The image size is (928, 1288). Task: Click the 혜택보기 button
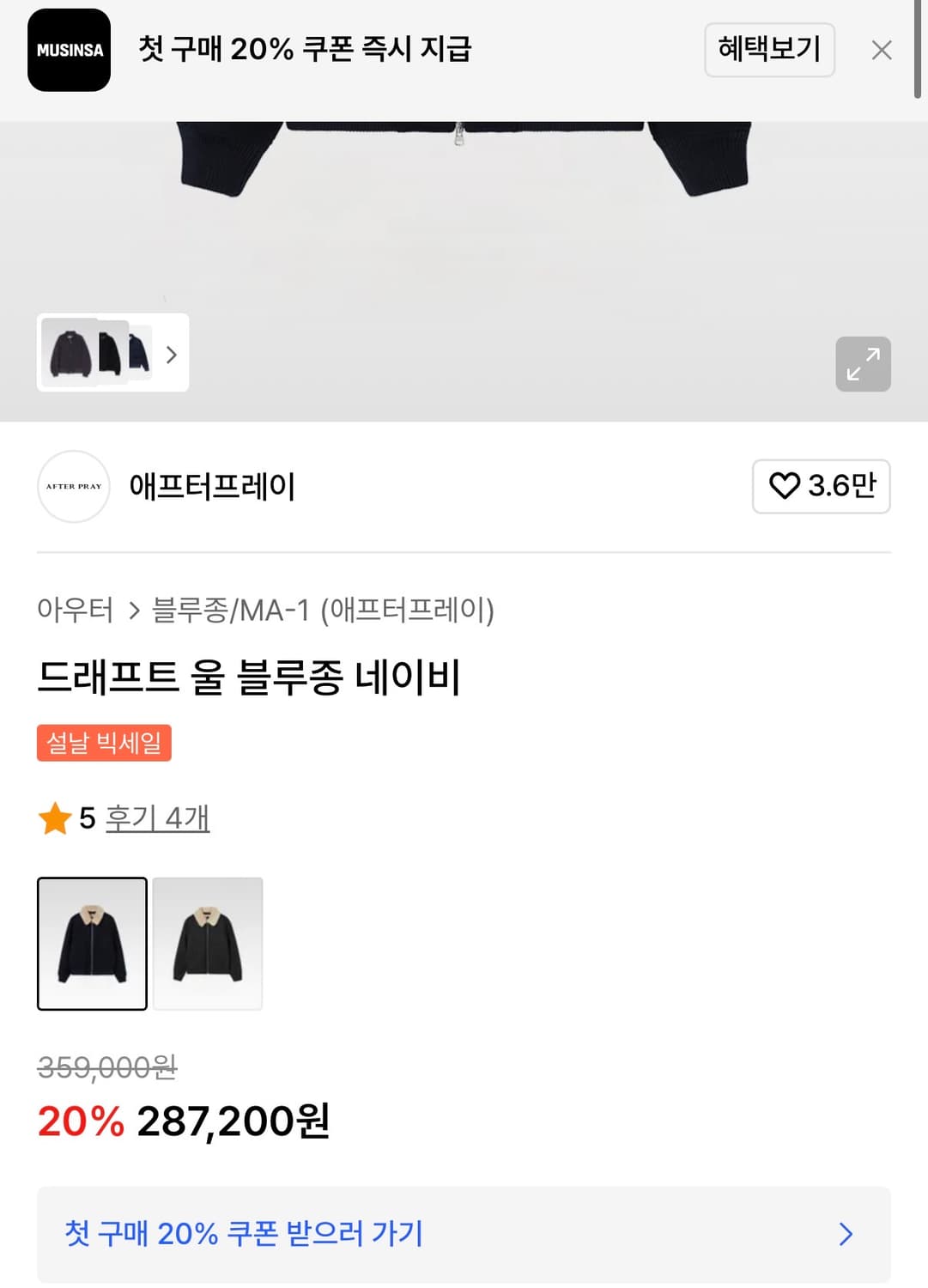click(x=769, y=50)
